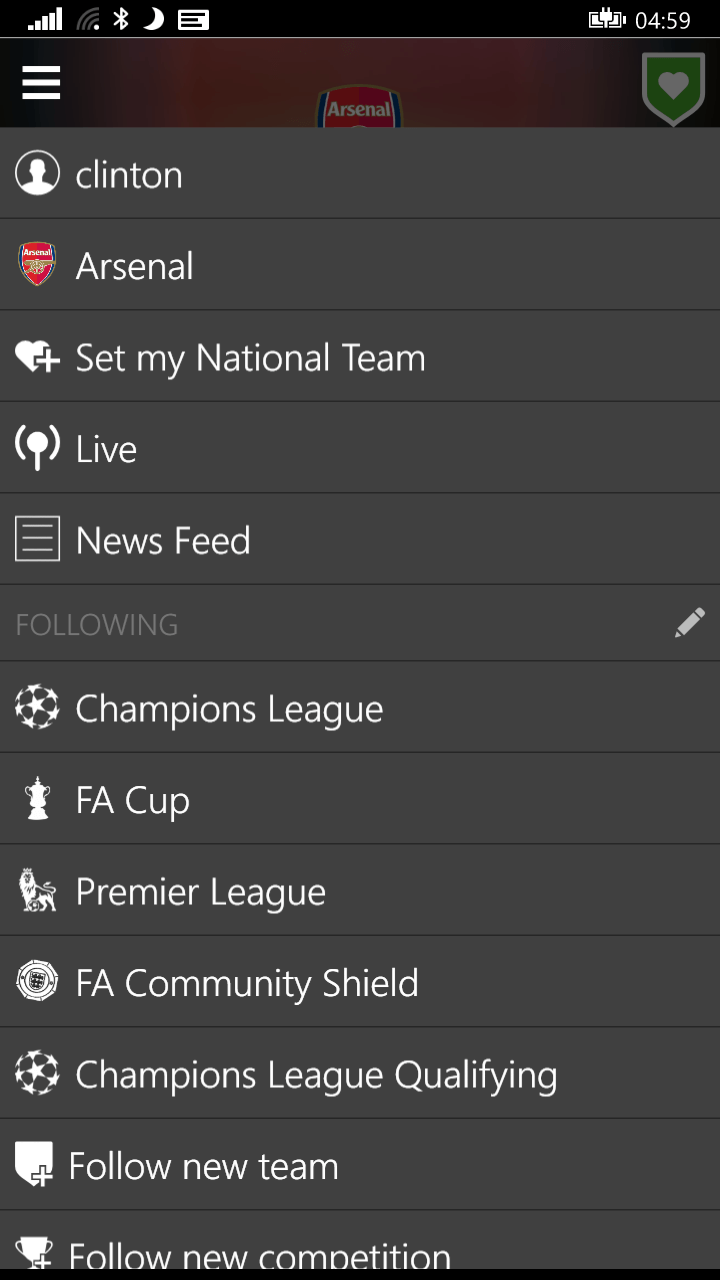The image size is (720, 1280).
Task: Open Premier League
Action: click(360, 891)
